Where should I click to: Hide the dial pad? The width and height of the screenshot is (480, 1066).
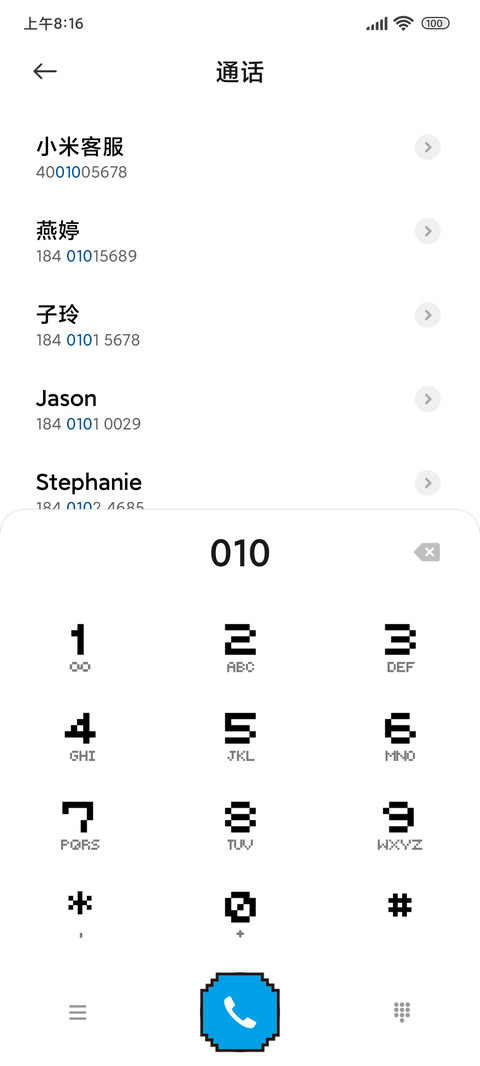pyautogui.click(x=402, y=1012)
